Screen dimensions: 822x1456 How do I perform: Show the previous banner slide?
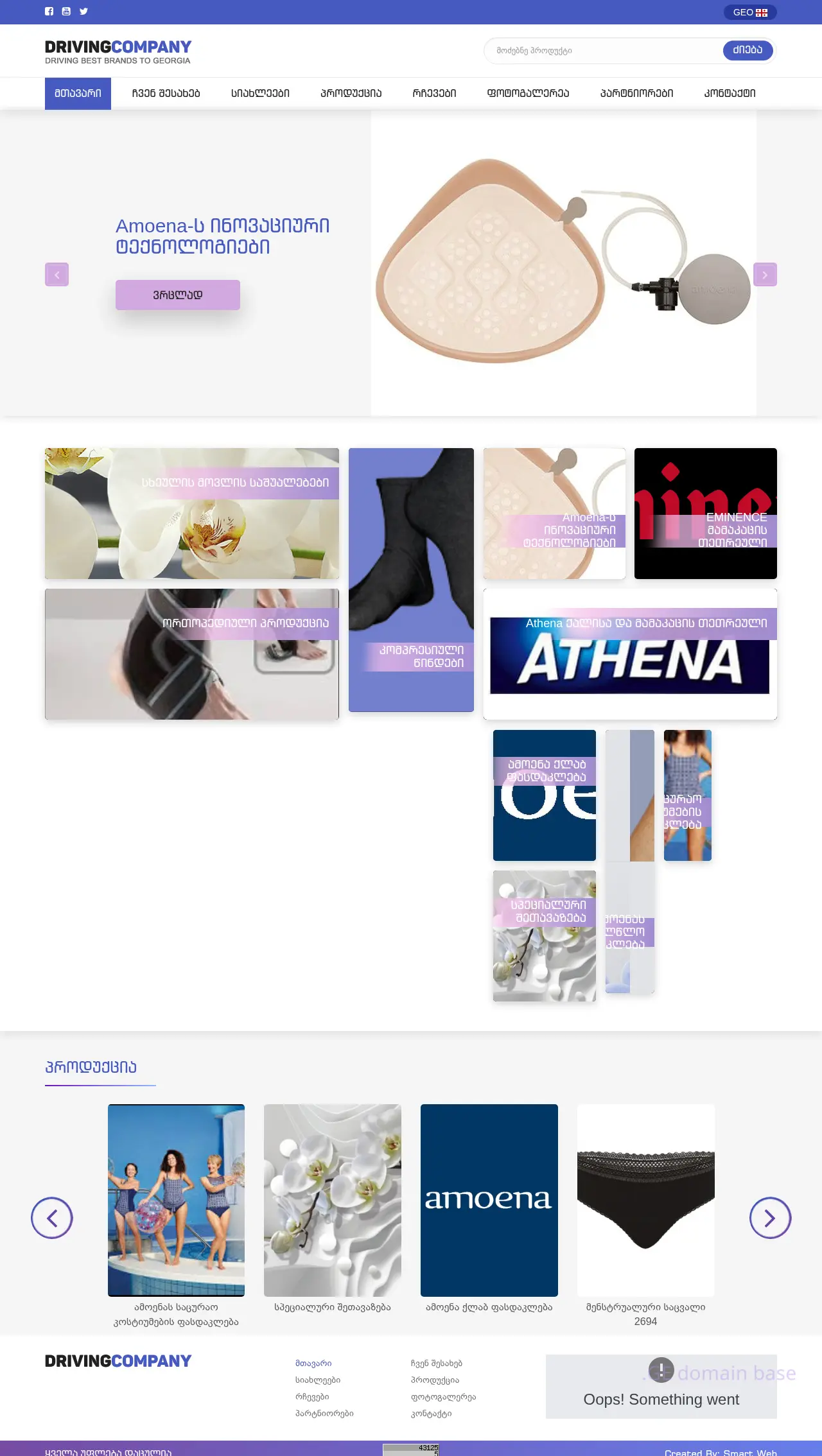coord(57,275)
